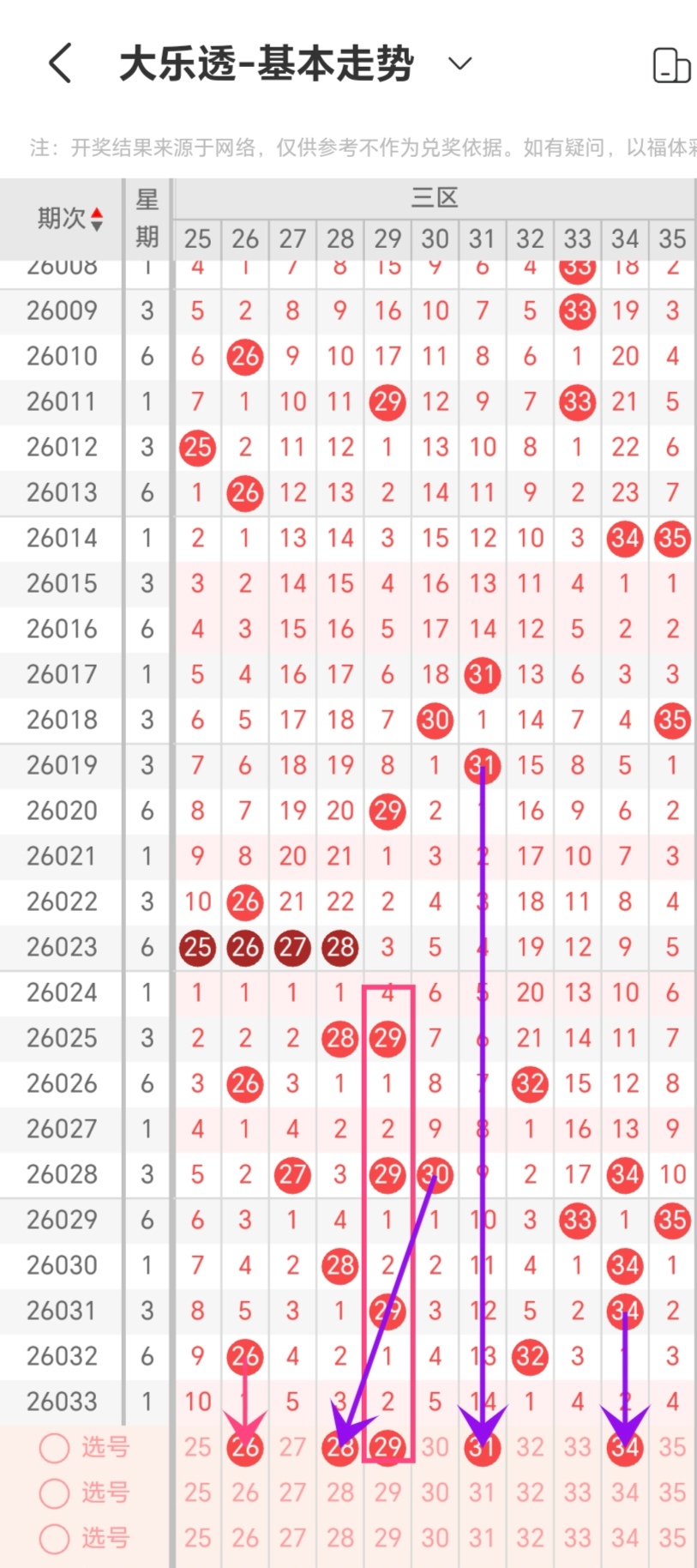The height and width of the screenshot is (1568, 697).
Task: Tap the circled 31 ball in row 26017
Action: [x=482, y=674]
